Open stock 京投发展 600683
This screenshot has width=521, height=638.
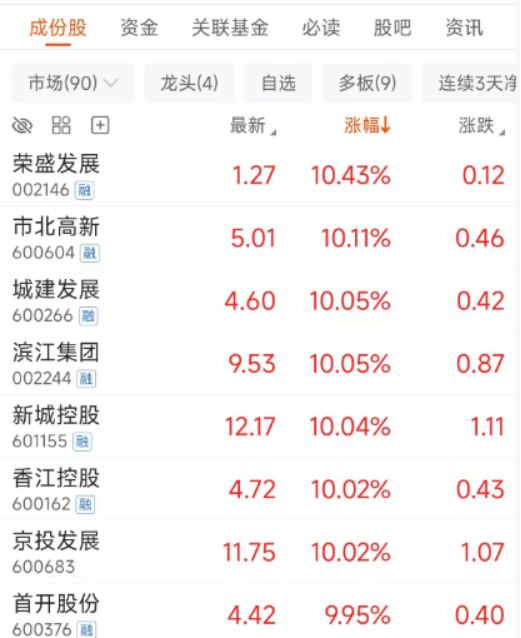pyautogui.click(x=260, y=552)
